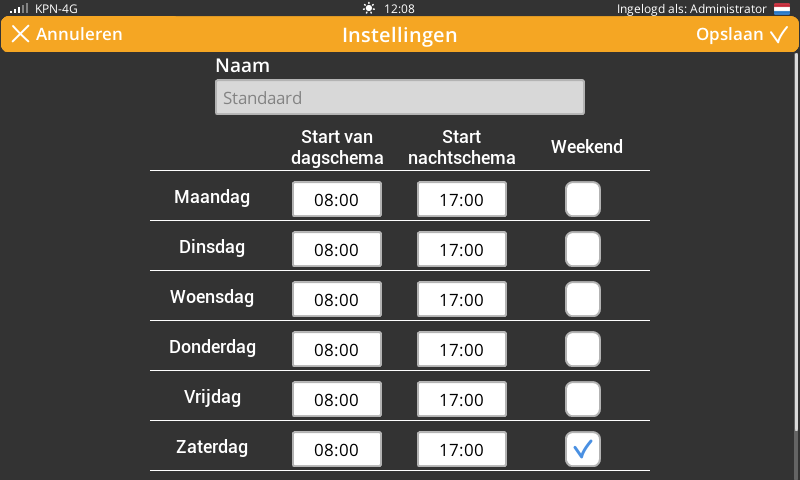Uncheck the Weekend box for Zaterdag
This screenshot has height=480, width=800.
click(x=583, y=449)
